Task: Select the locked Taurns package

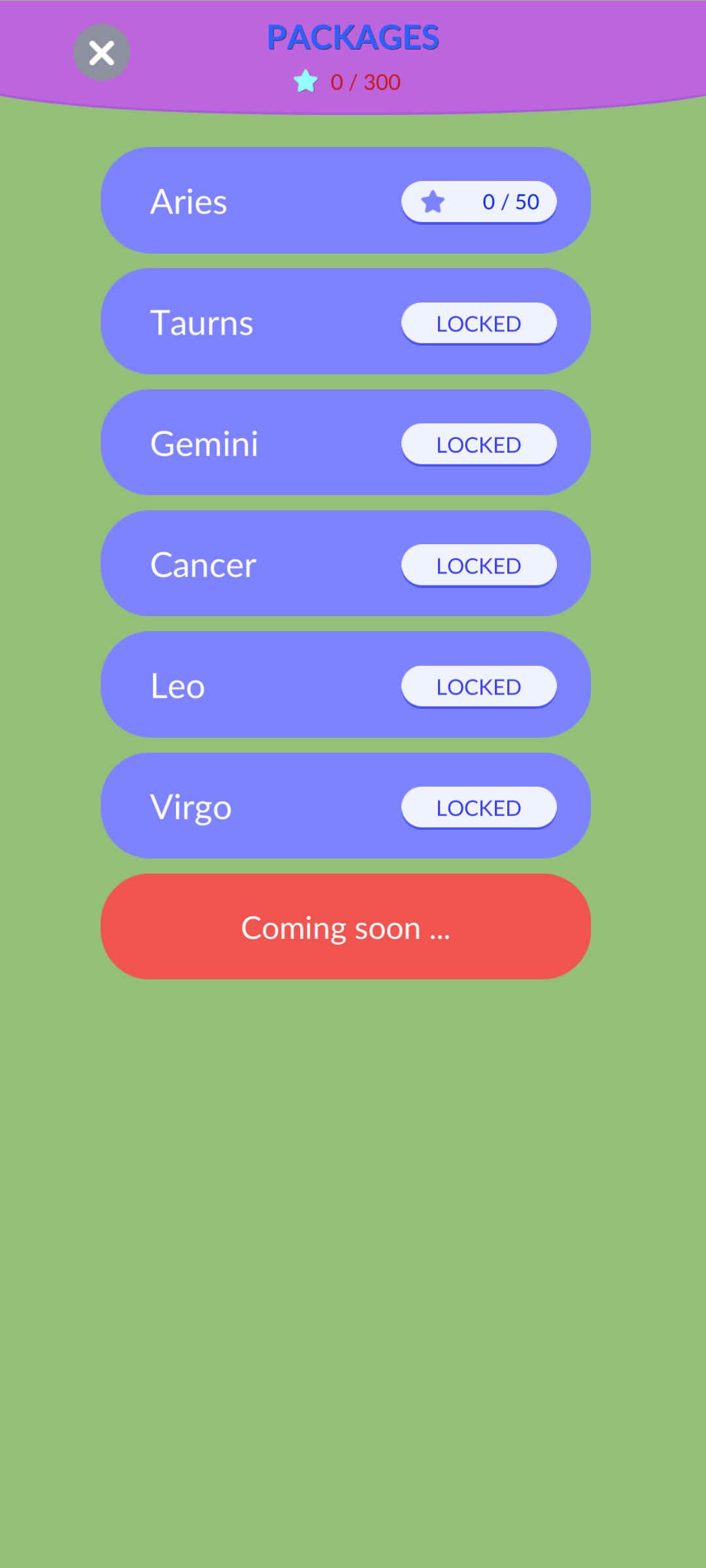Action: point(345,321)
